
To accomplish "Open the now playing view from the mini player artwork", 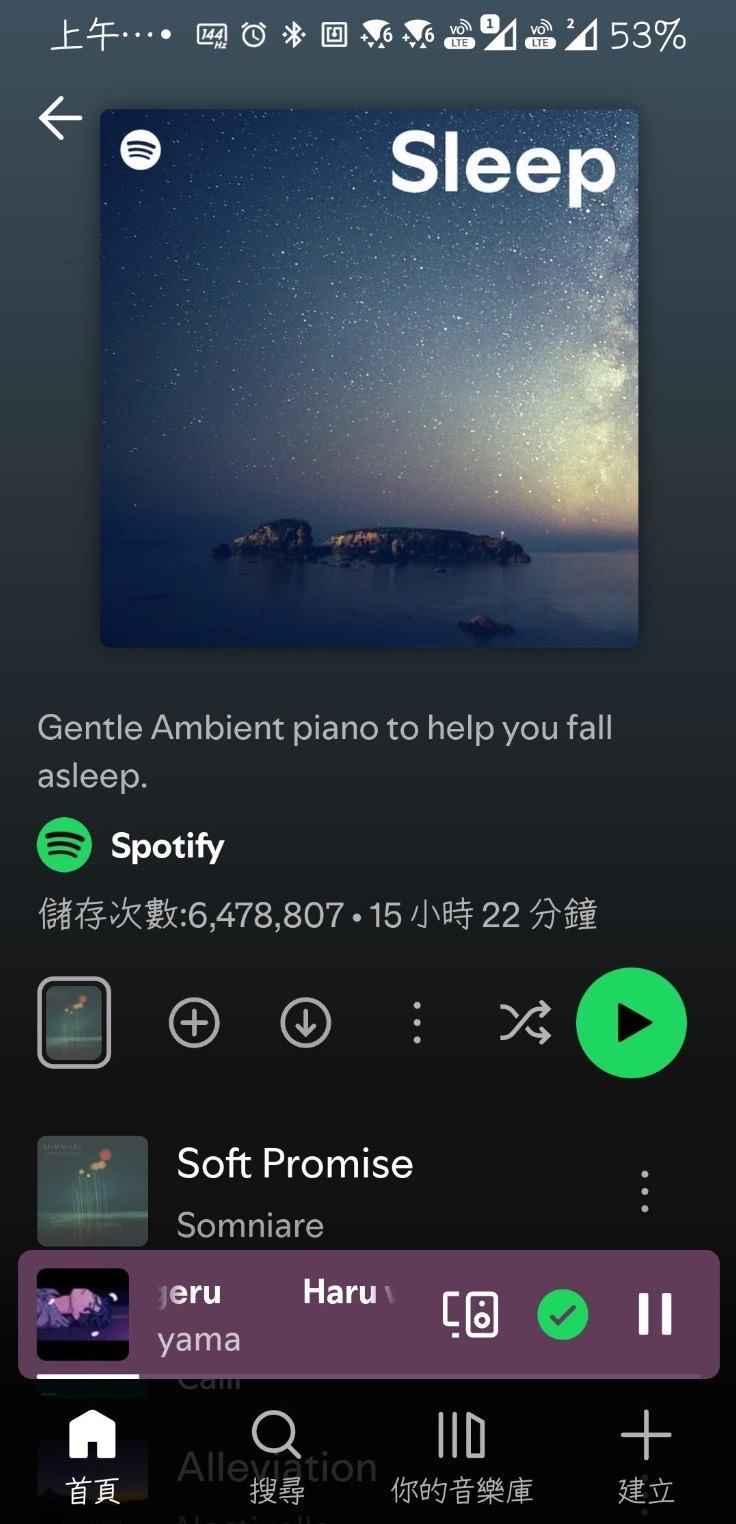I will click(83, 1314).
